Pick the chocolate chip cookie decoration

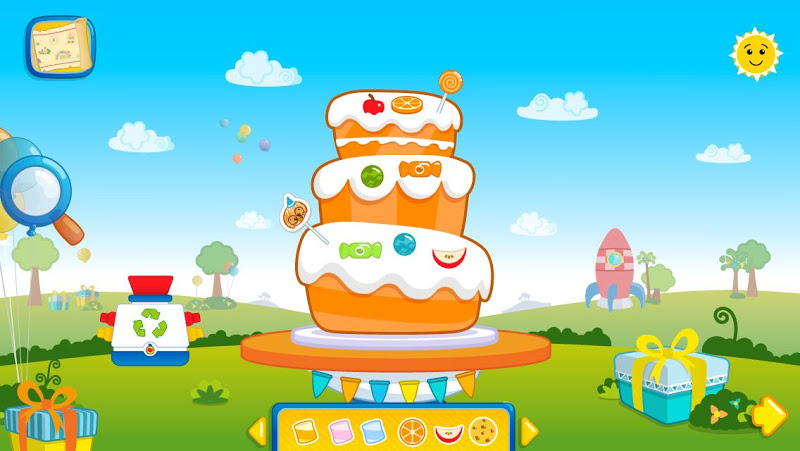tap(483, 431)
